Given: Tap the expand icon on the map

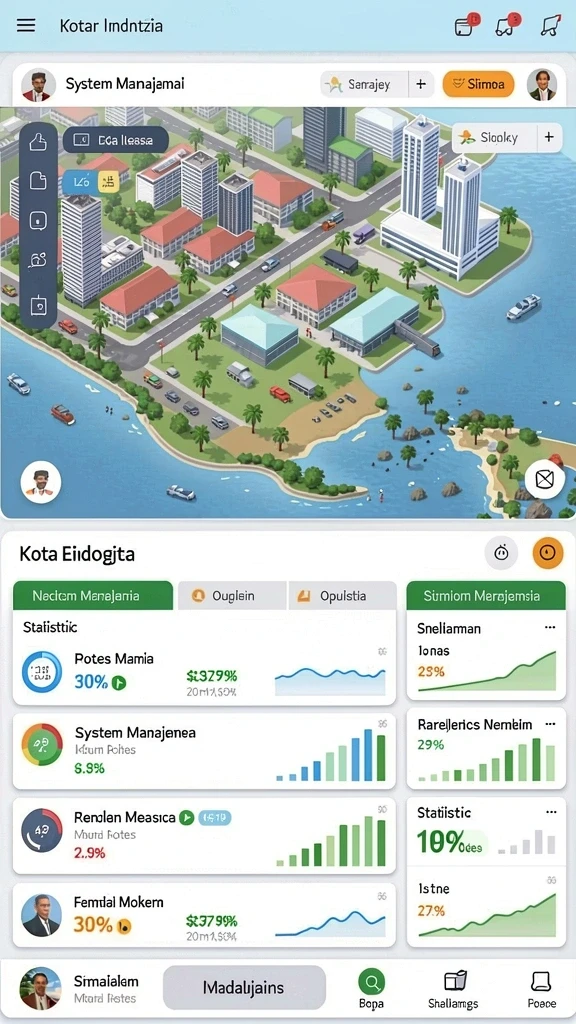Looking at the screenshot, I should [545, 479].
